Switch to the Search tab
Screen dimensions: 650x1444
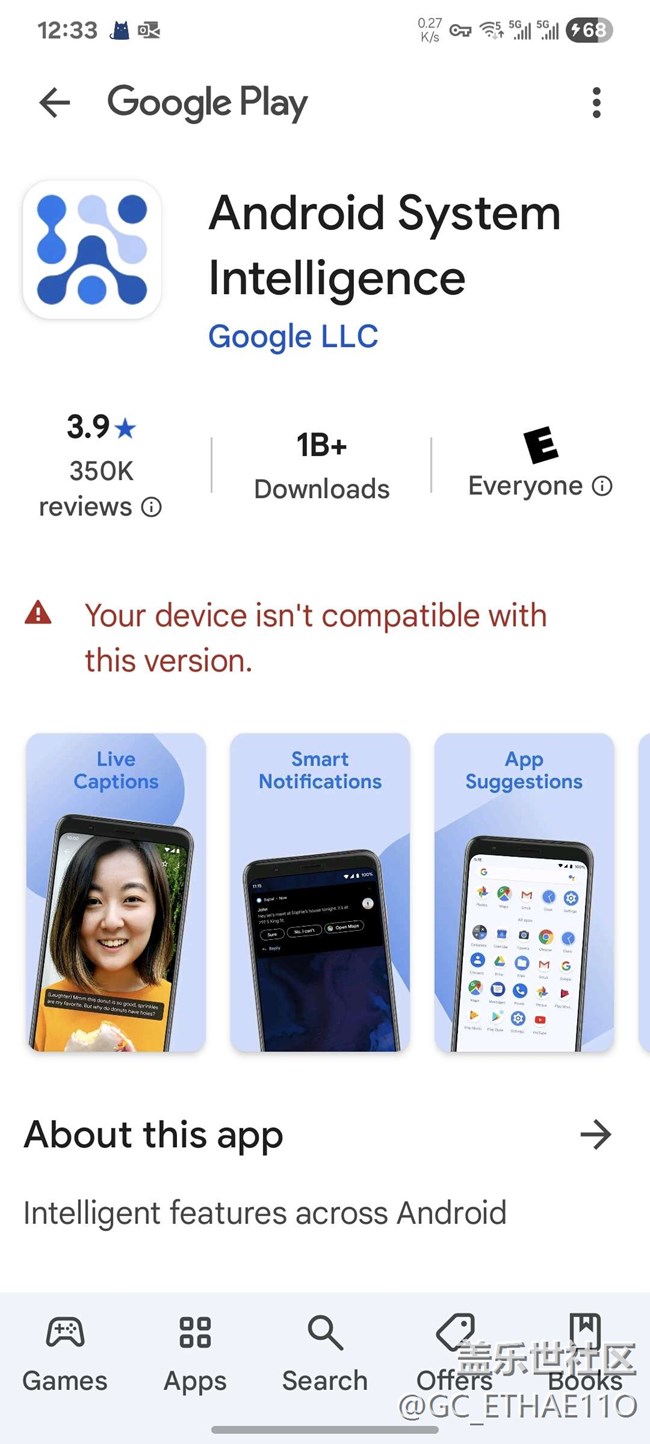tap(325, 1354)
